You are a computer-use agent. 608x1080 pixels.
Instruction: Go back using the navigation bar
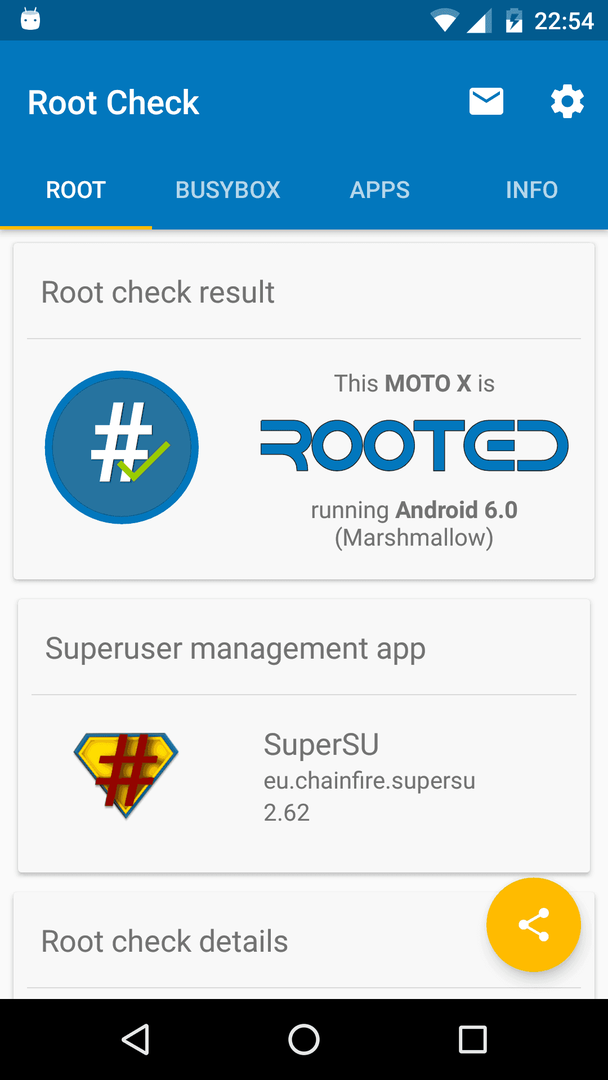click(135, 1039)
